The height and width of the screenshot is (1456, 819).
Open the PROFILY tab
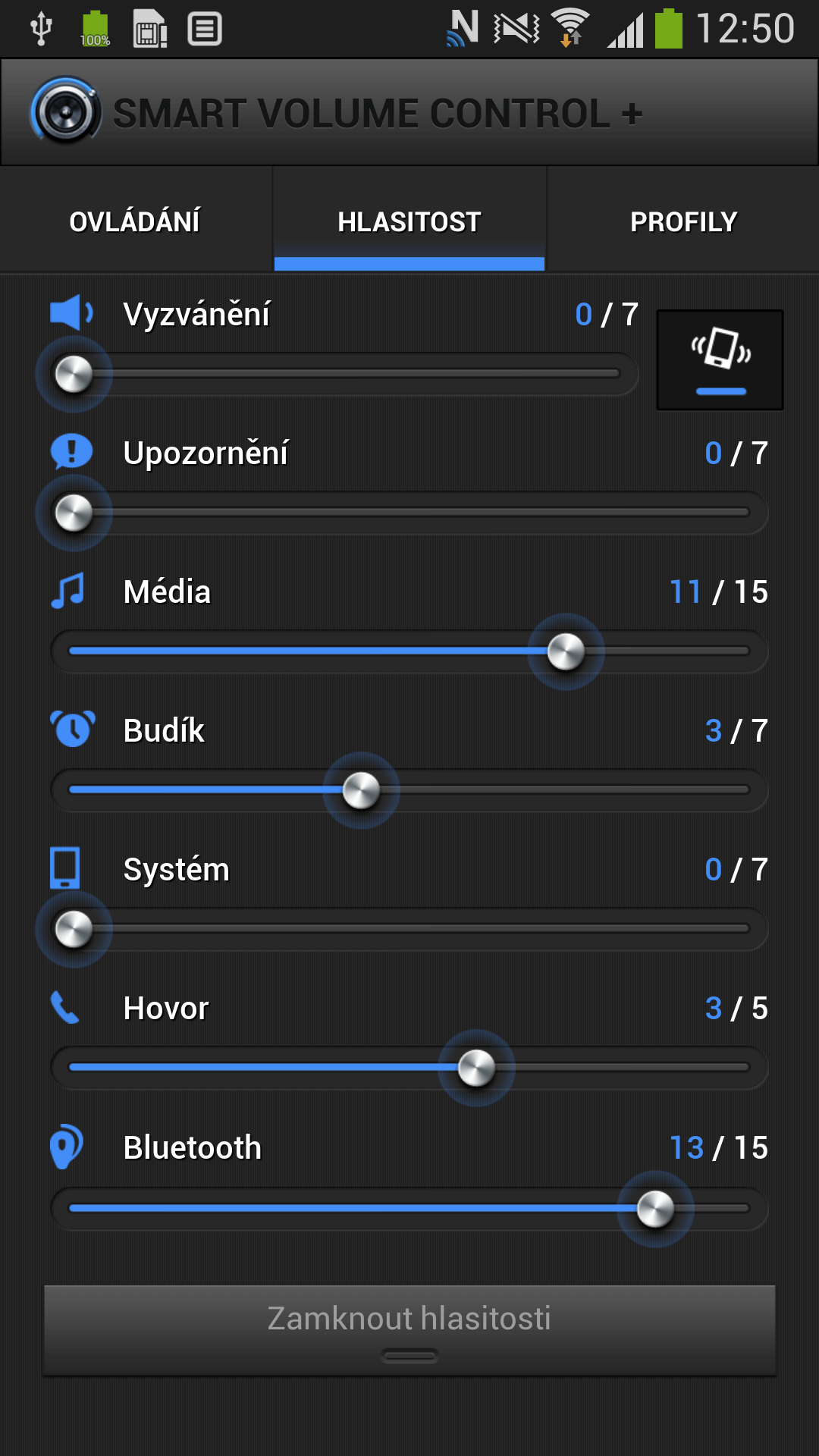(683, 221)
